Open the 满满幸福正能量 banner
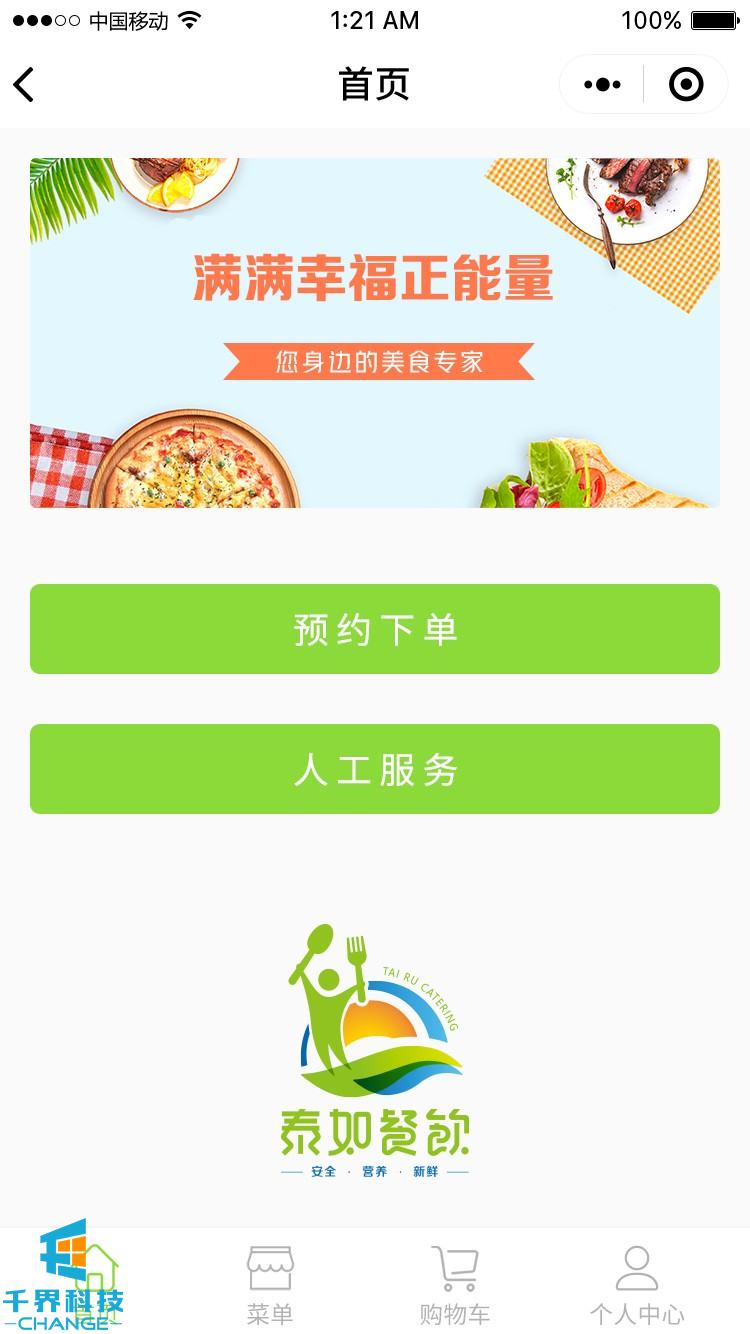 [375, 332]
